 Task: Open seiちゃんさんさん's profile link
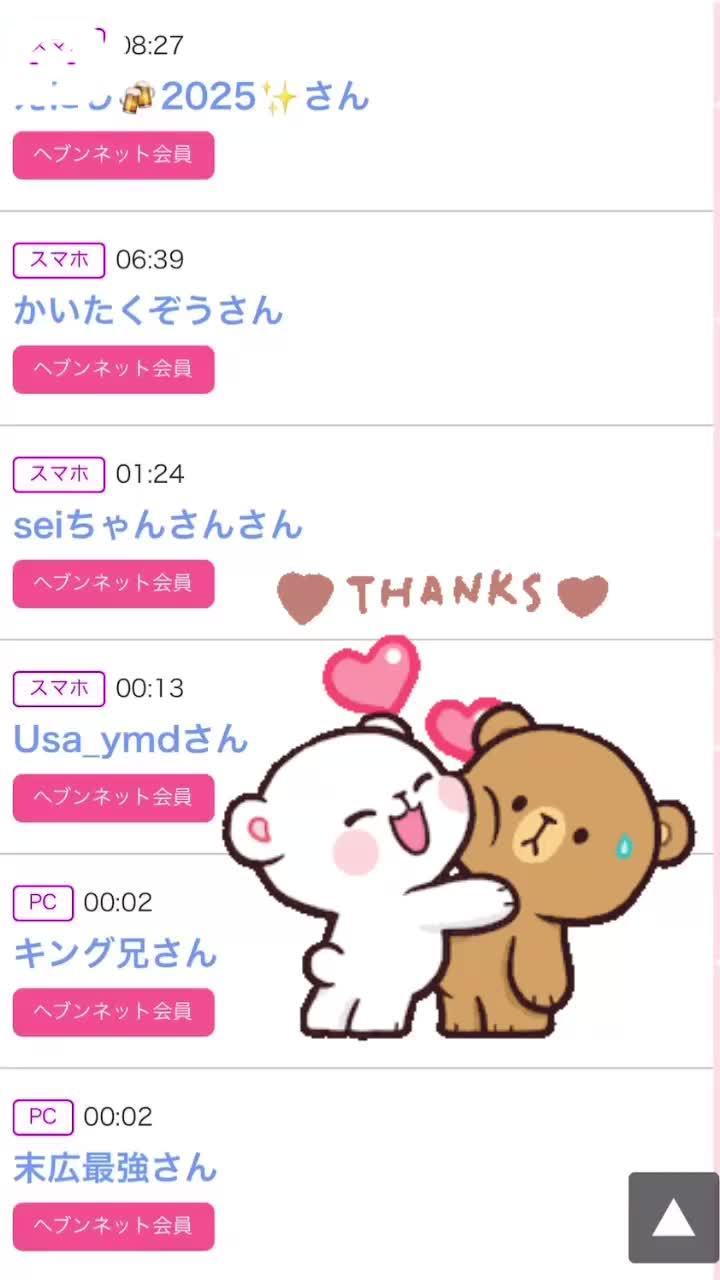pyautogui.click(x=157, y=525)
